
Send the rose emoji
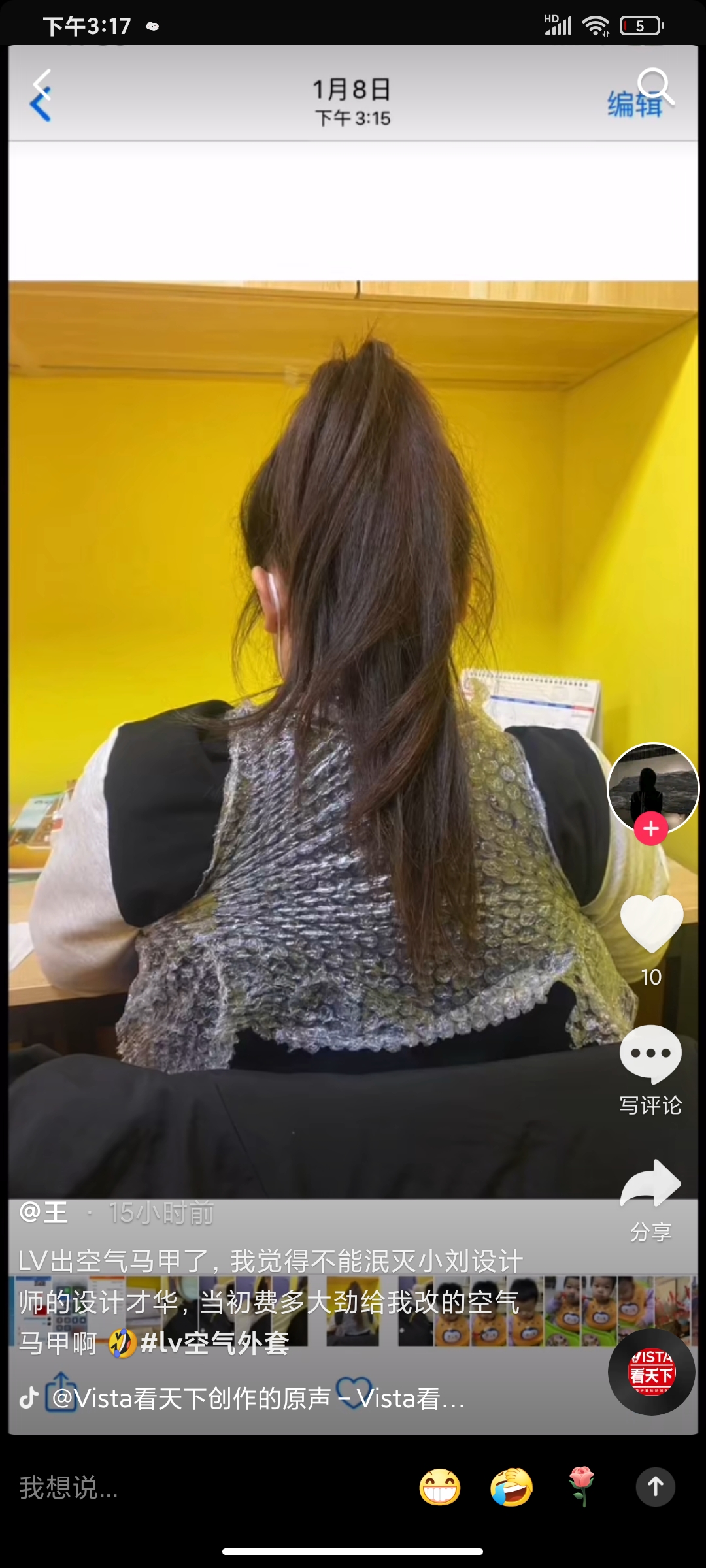582,1488
